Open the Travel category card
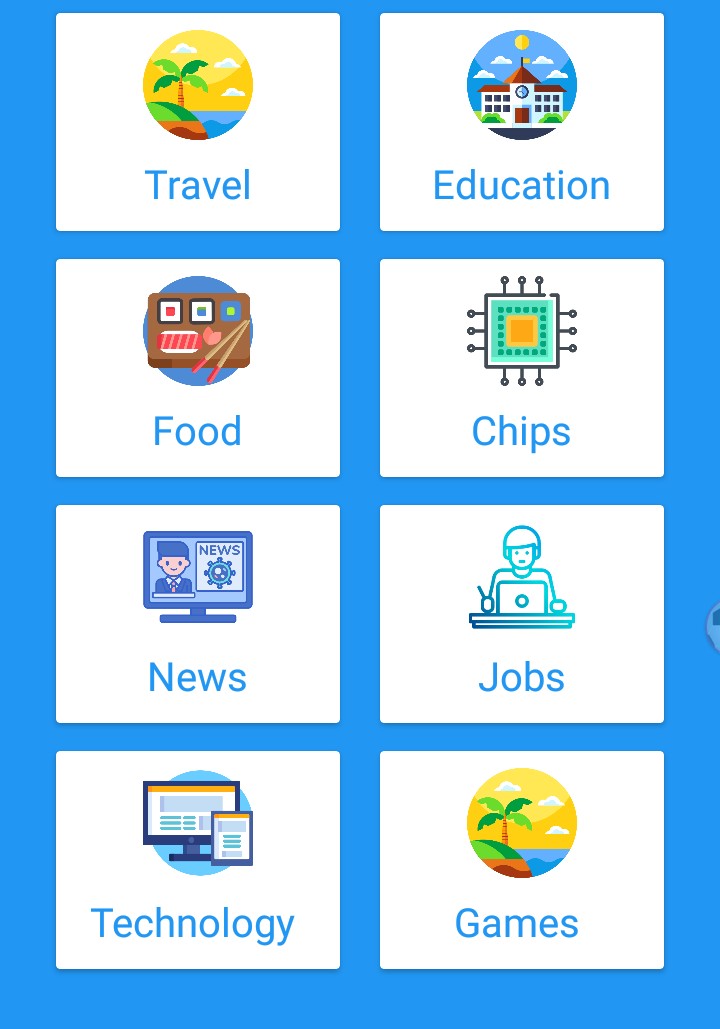 (x=198, y=122)
